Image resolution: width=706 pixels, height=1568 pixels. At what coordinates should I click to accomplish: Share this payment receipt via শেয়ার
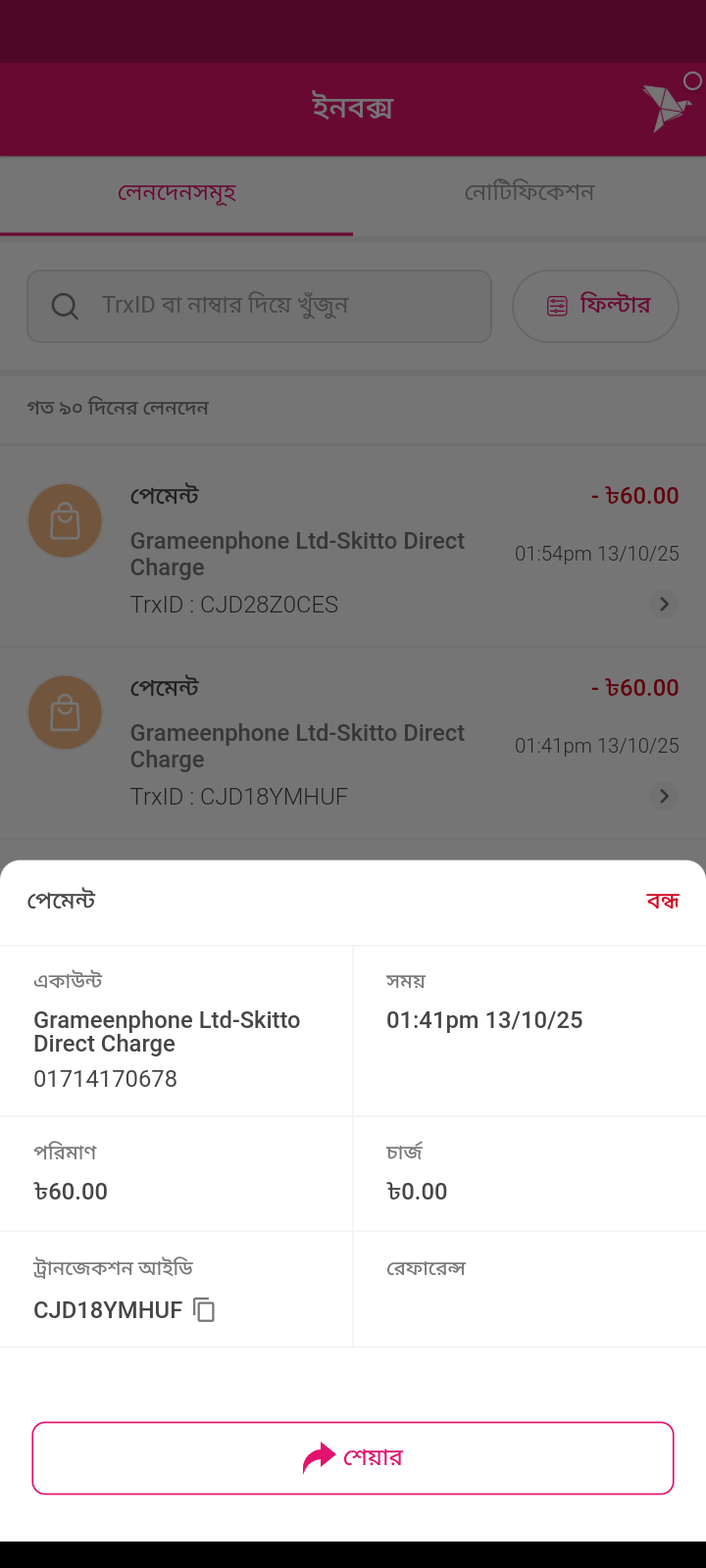[353, 1457]
